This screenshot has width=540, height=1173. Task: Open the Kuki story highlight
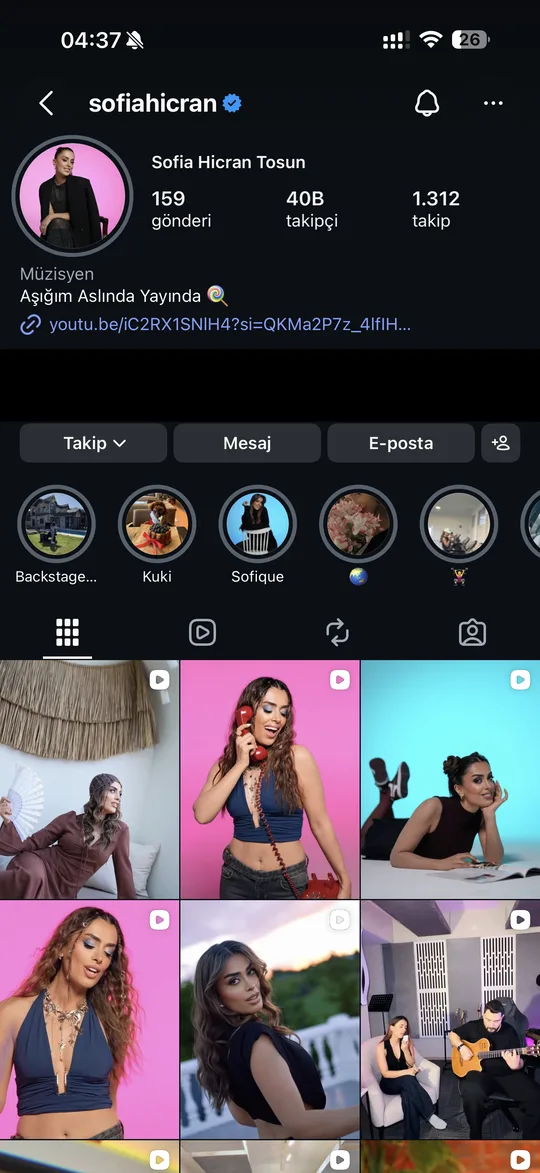pyautogui.click(x=157, y=524)
